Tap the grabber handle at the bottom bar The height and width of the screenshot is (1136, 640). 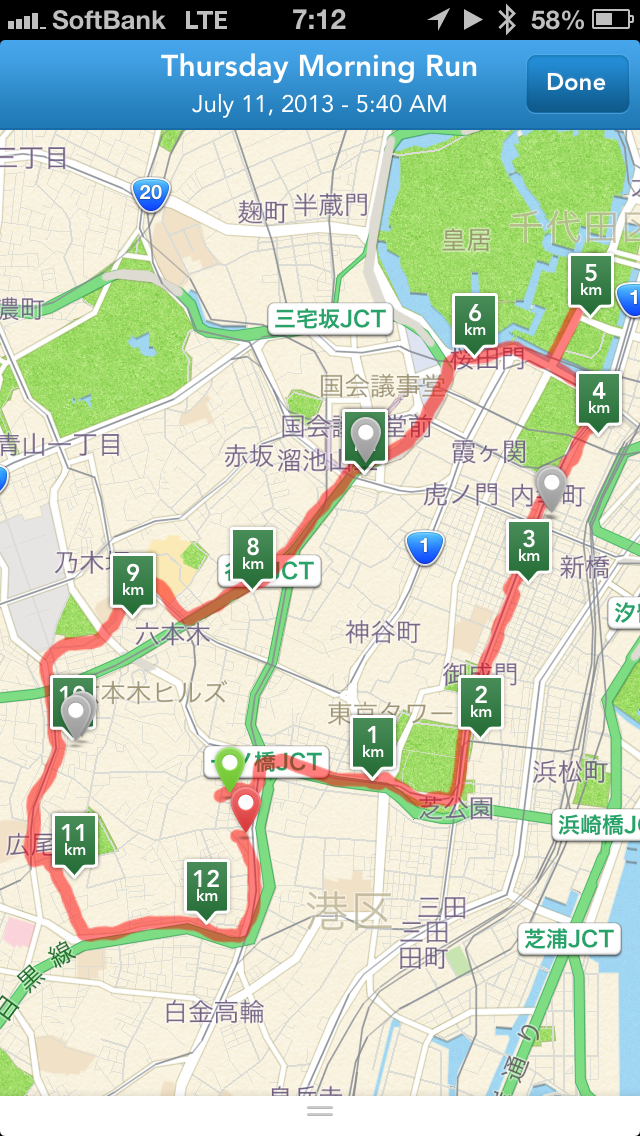point(320,1111)
